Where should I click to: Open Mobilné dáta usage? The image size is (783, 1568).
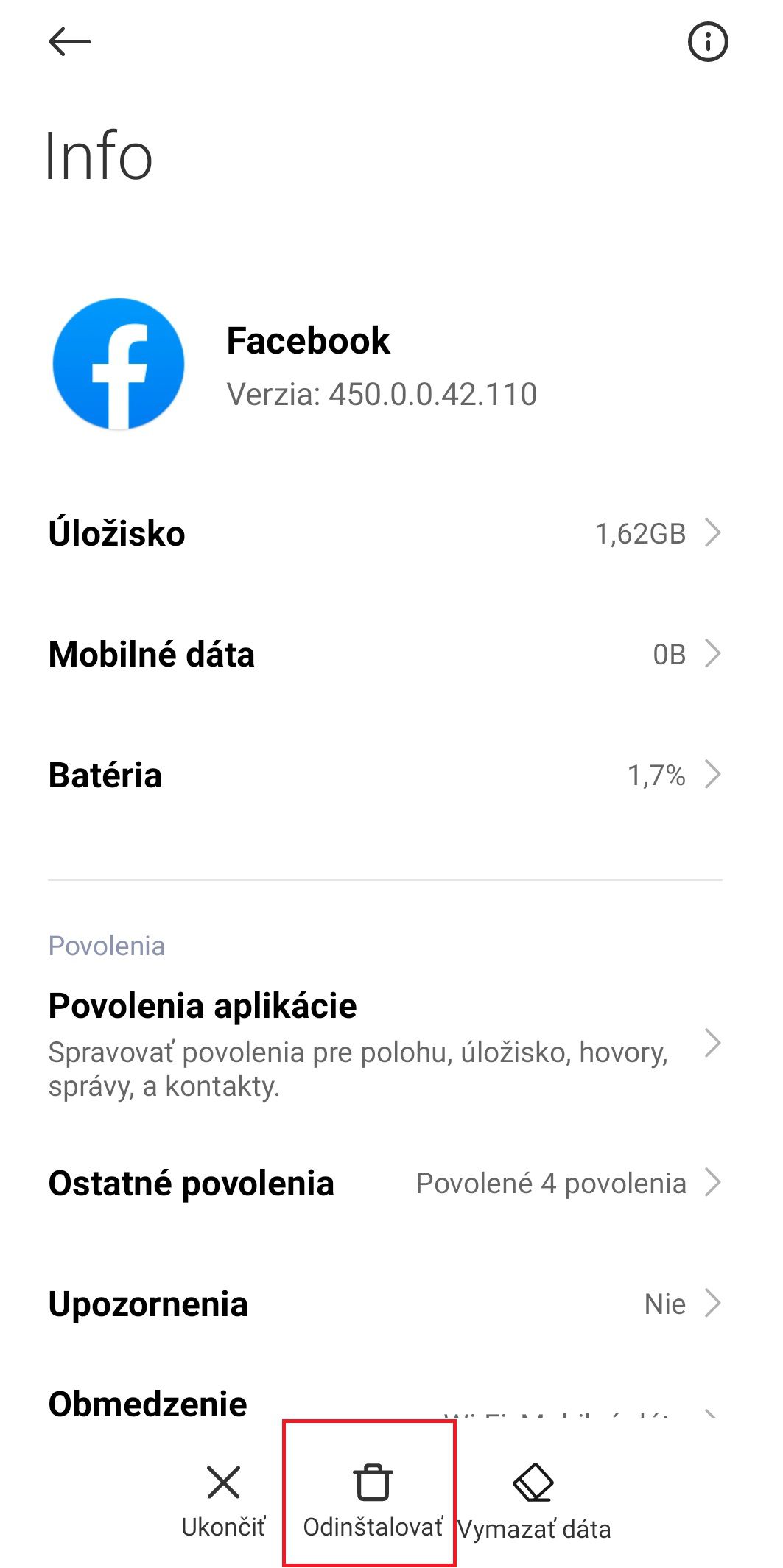(x=385, y=654)
